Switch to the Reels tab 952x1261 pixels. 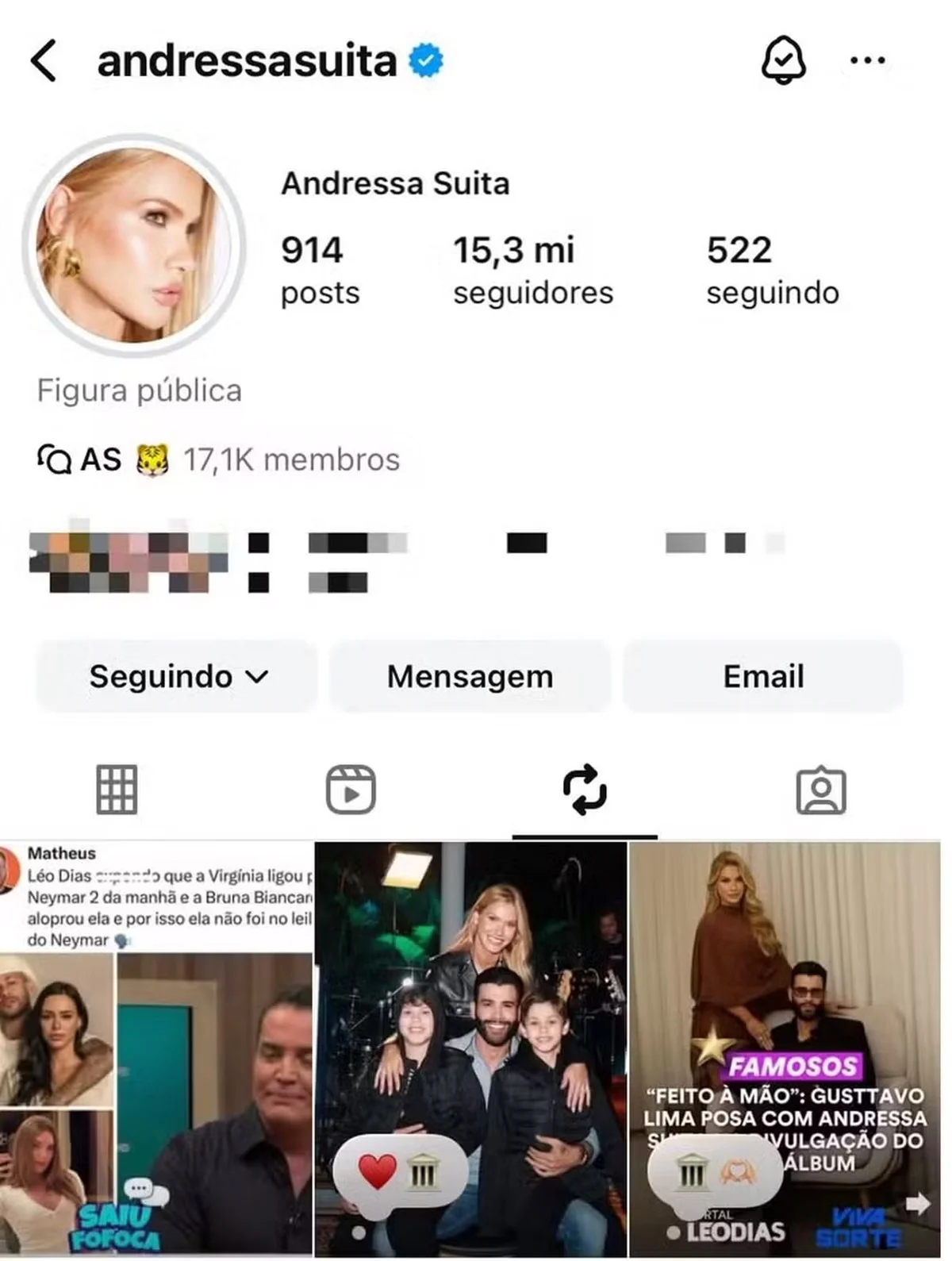click(351, 790)
